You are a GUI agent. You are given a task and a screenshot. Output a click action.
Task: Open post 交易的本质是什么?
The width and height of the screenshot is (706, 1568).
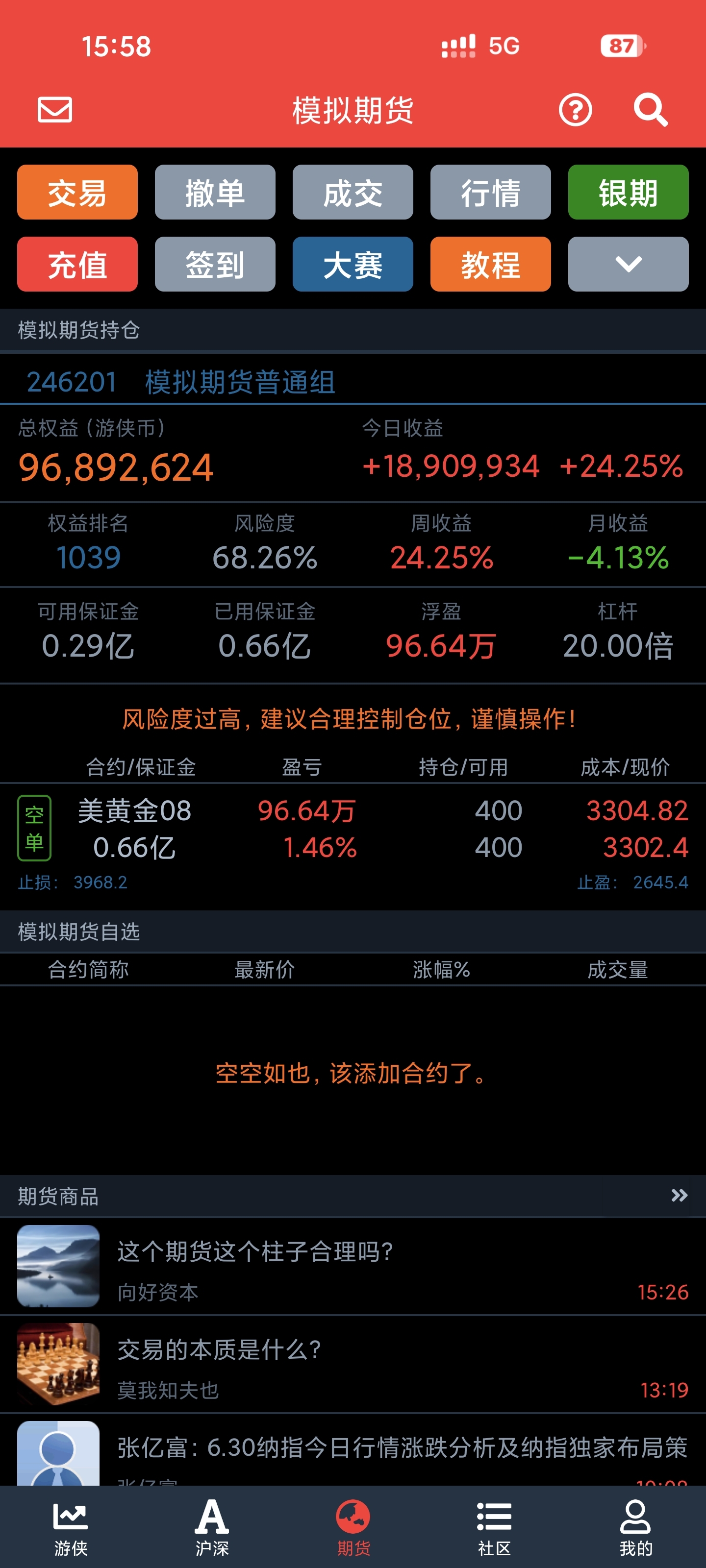[353, 1364]
